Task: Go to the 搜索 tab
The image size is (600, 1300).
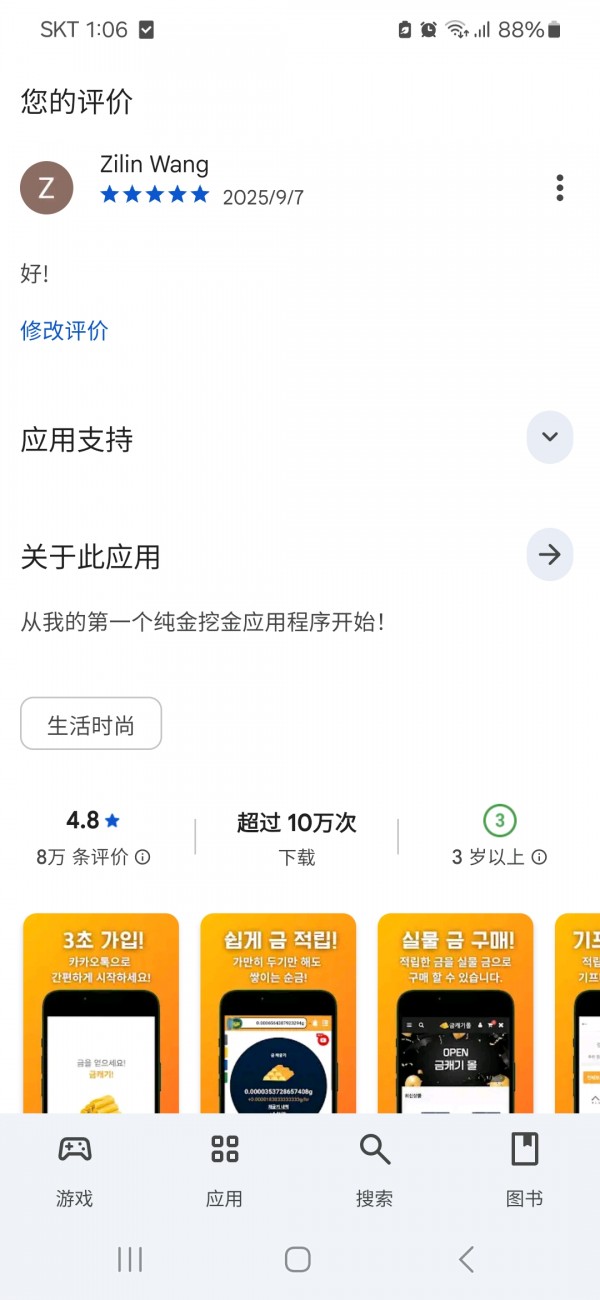Action: (375, 1168)
